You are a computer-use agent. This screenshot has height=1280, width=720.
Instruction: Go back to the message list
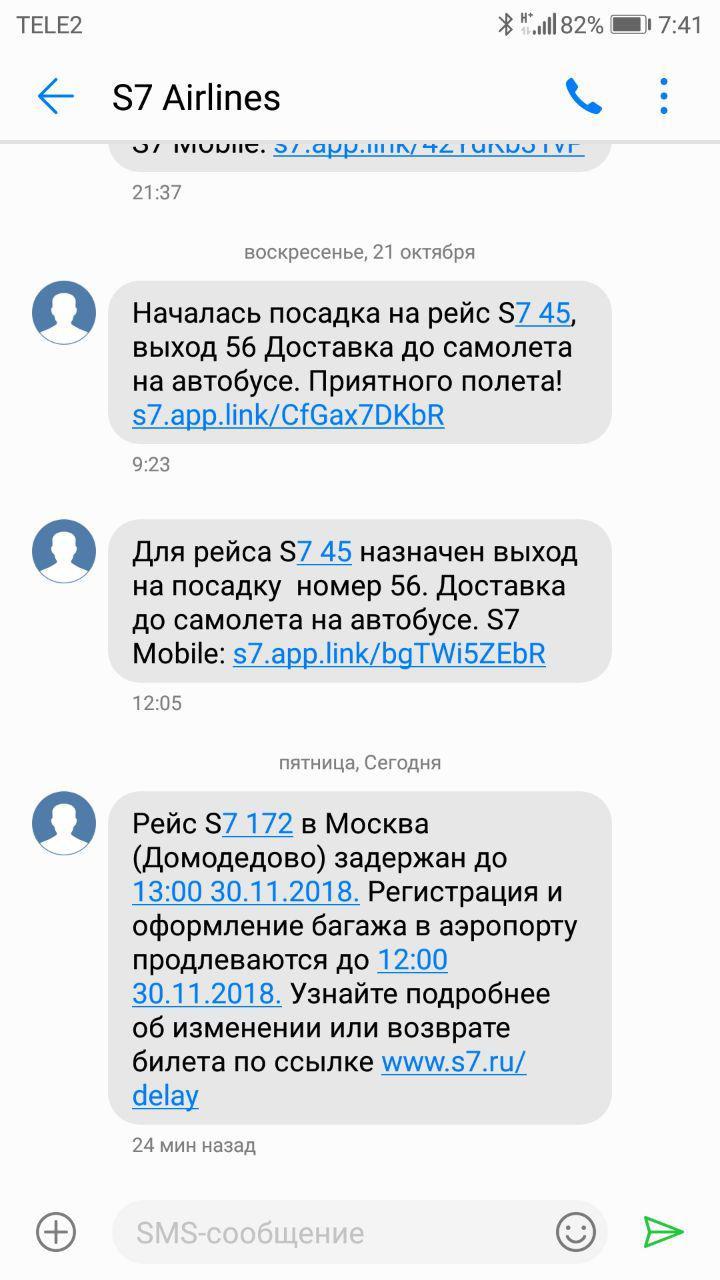[x=56, y=97]
